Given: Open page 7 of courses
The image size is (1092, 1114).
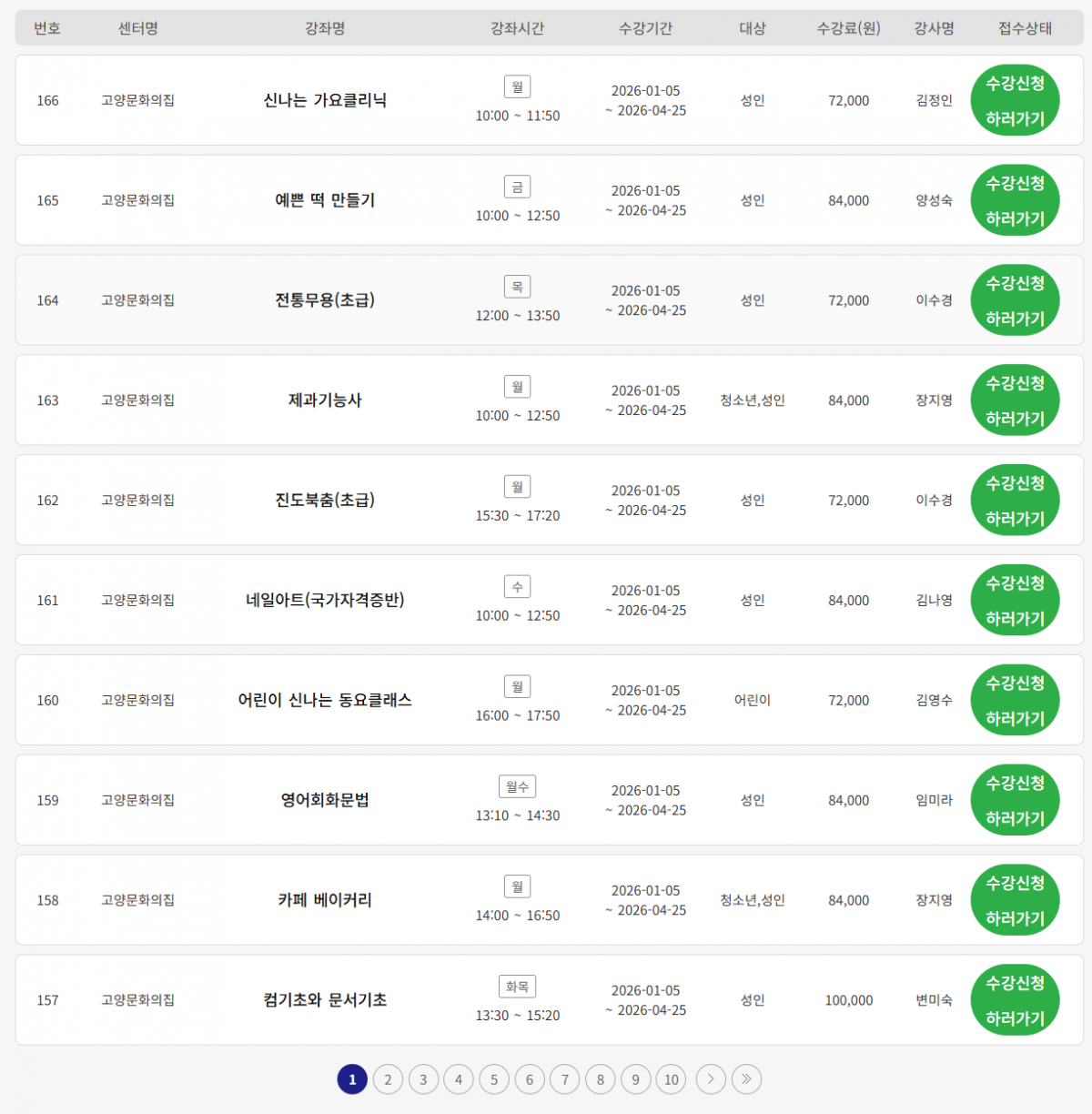Looking at the screenshot, I should (565, 1079).
